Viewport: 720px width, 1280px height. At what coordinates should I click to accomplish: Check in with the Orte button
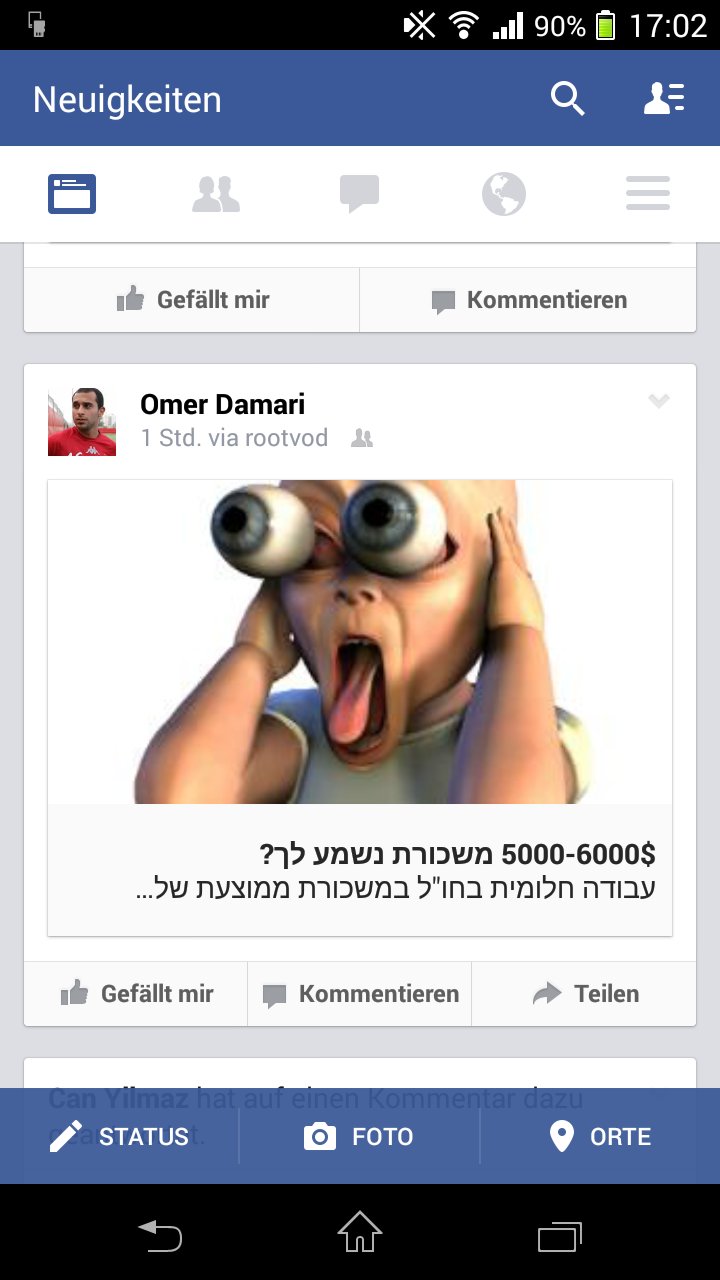pos(600,1136)
